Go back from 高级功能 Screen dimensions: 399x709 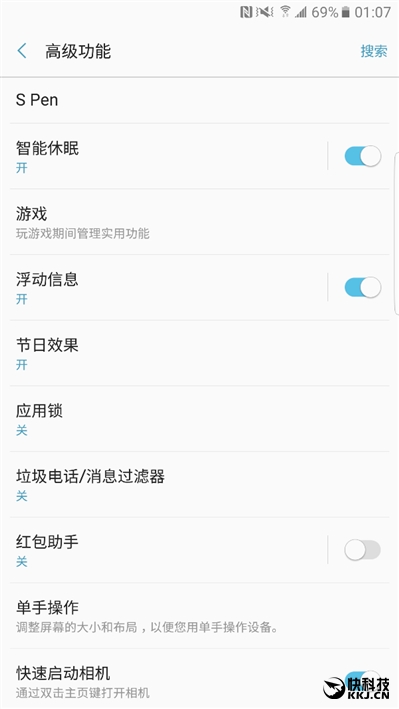(x=22, y=51)
